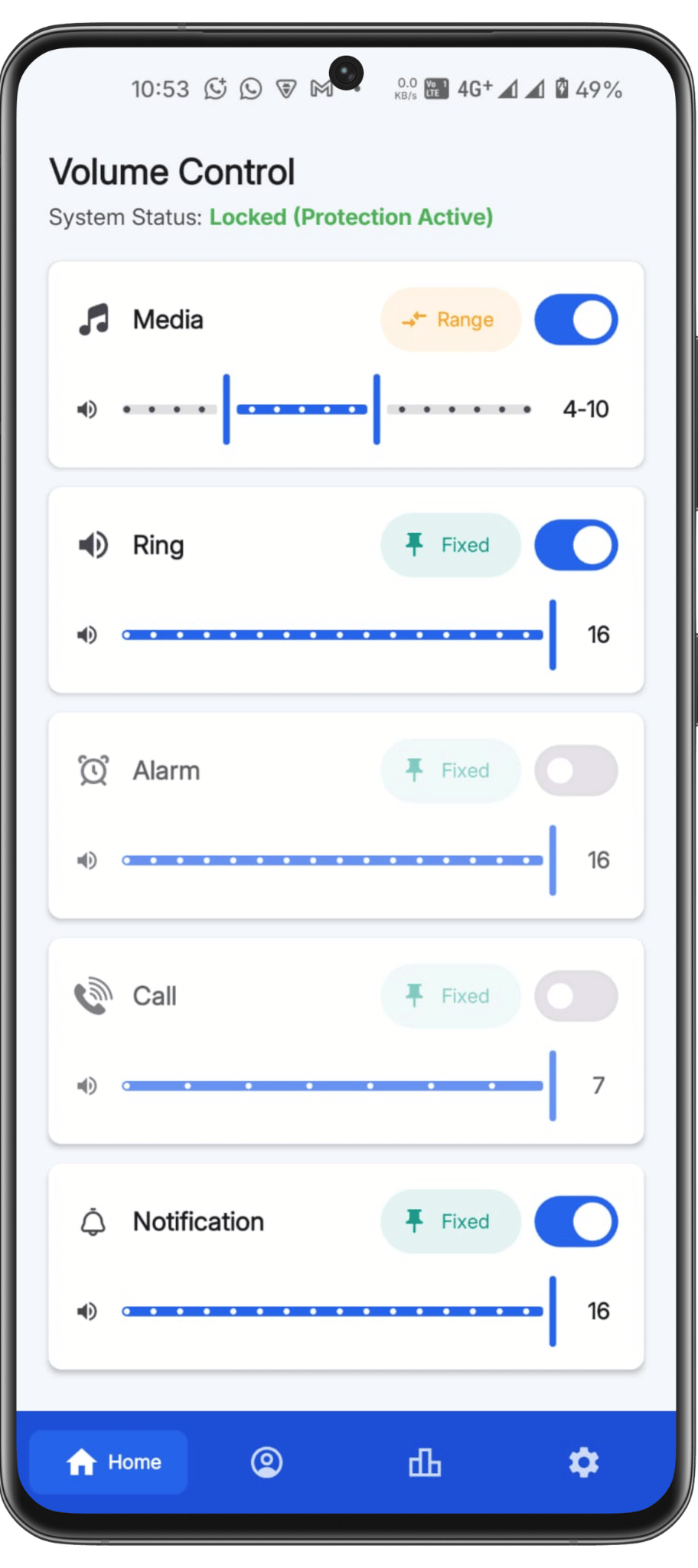Turn off the Notification volume lock switch
The width and height of the screenshot is (698, 1568).
pos(576,1221)
